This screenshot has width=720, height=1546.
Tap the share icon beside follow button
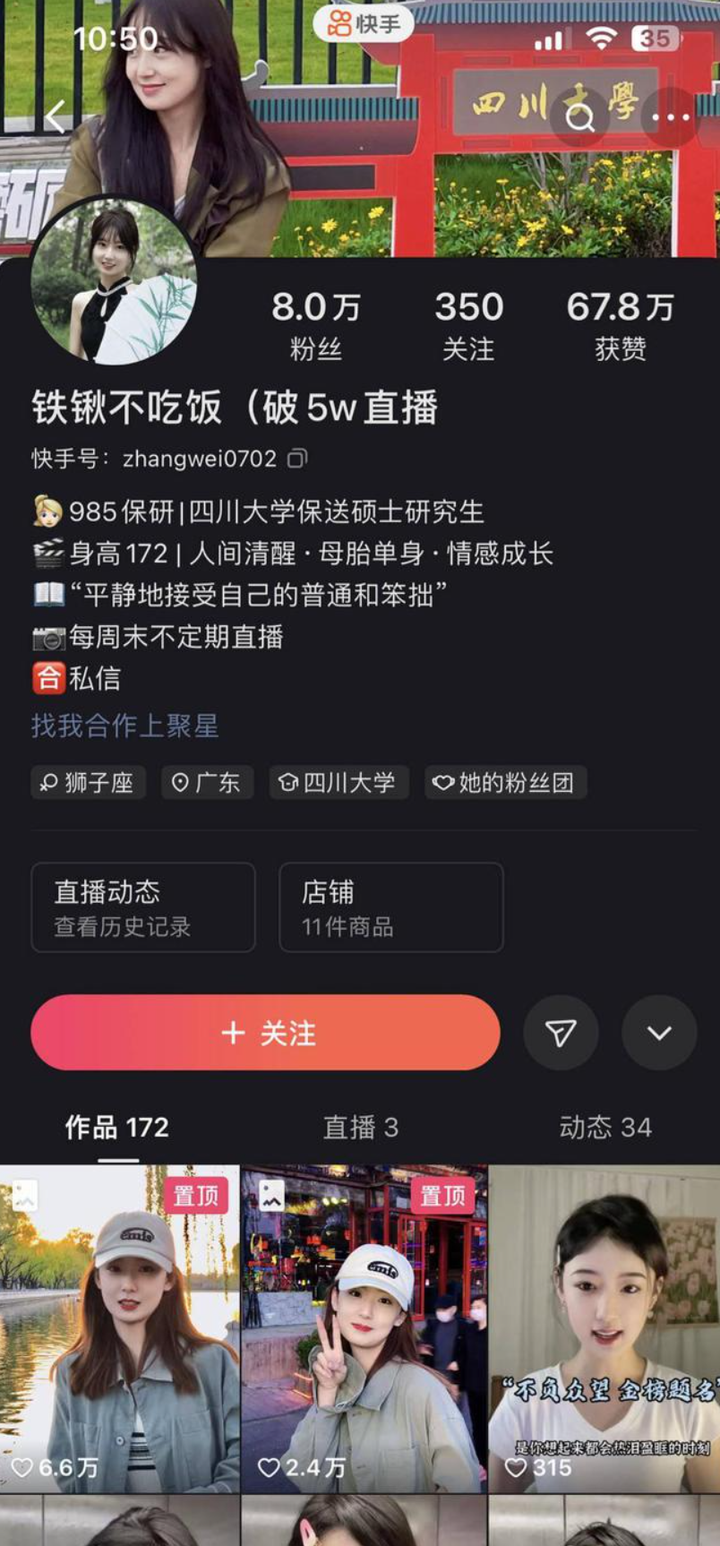point(562,1033)
